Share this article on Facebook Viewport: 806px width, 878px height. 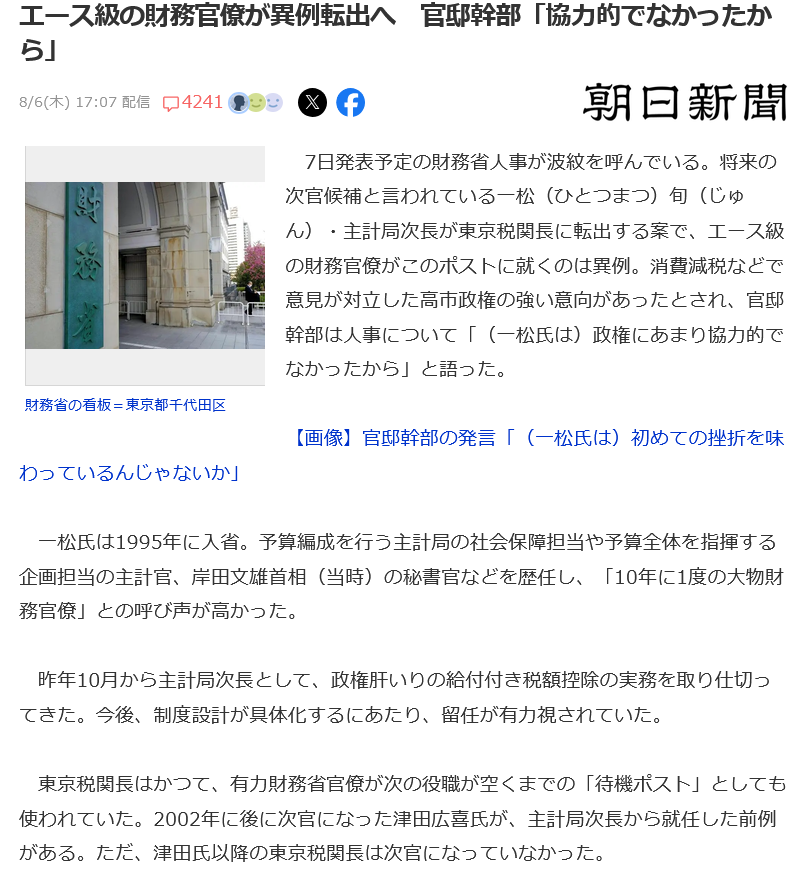(351, 102)
